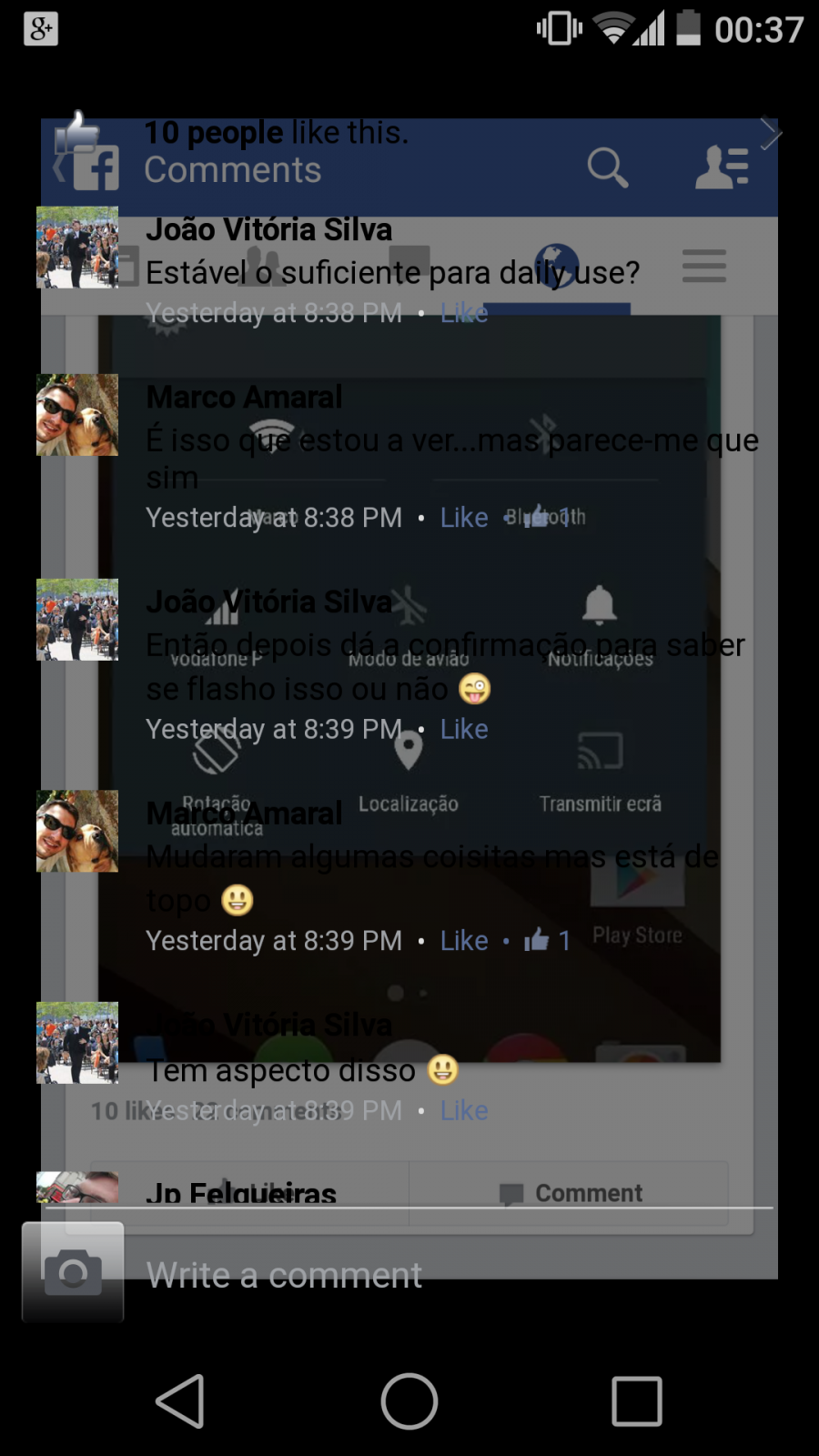Like João's comment about 'se flasho isso ou não'
This screenshot has width=819, height=1456.
click(x=464, y=729)
